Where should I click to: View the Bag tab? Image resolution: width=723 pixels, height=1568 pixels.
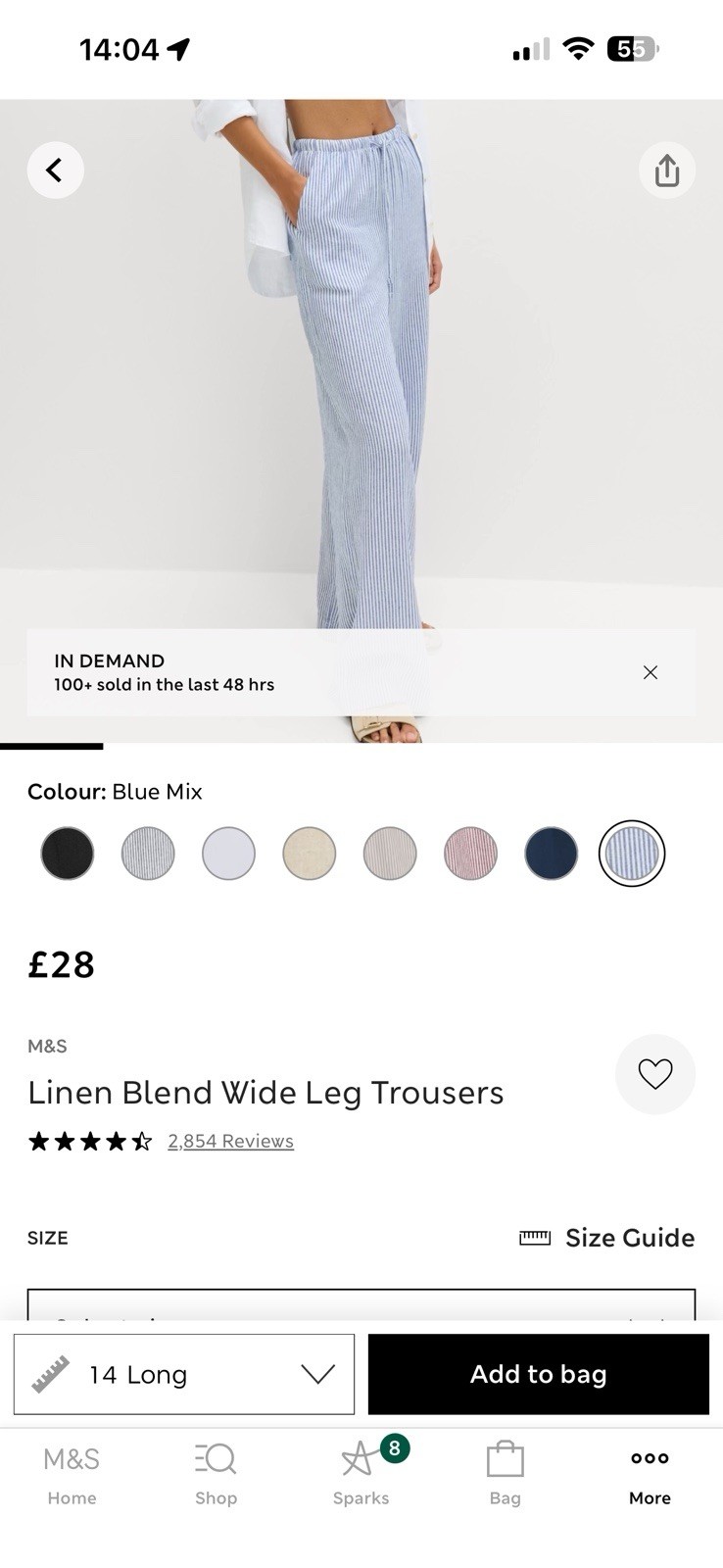505,1472
